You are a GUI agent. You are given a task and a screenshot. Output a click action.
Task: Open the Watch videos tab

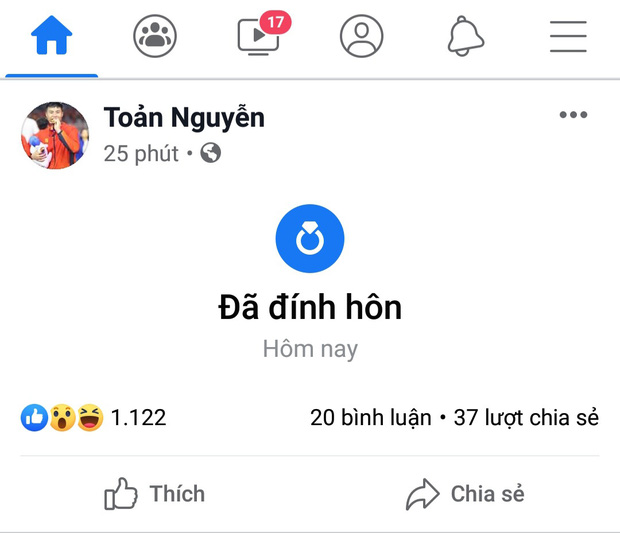coord(259,37)
